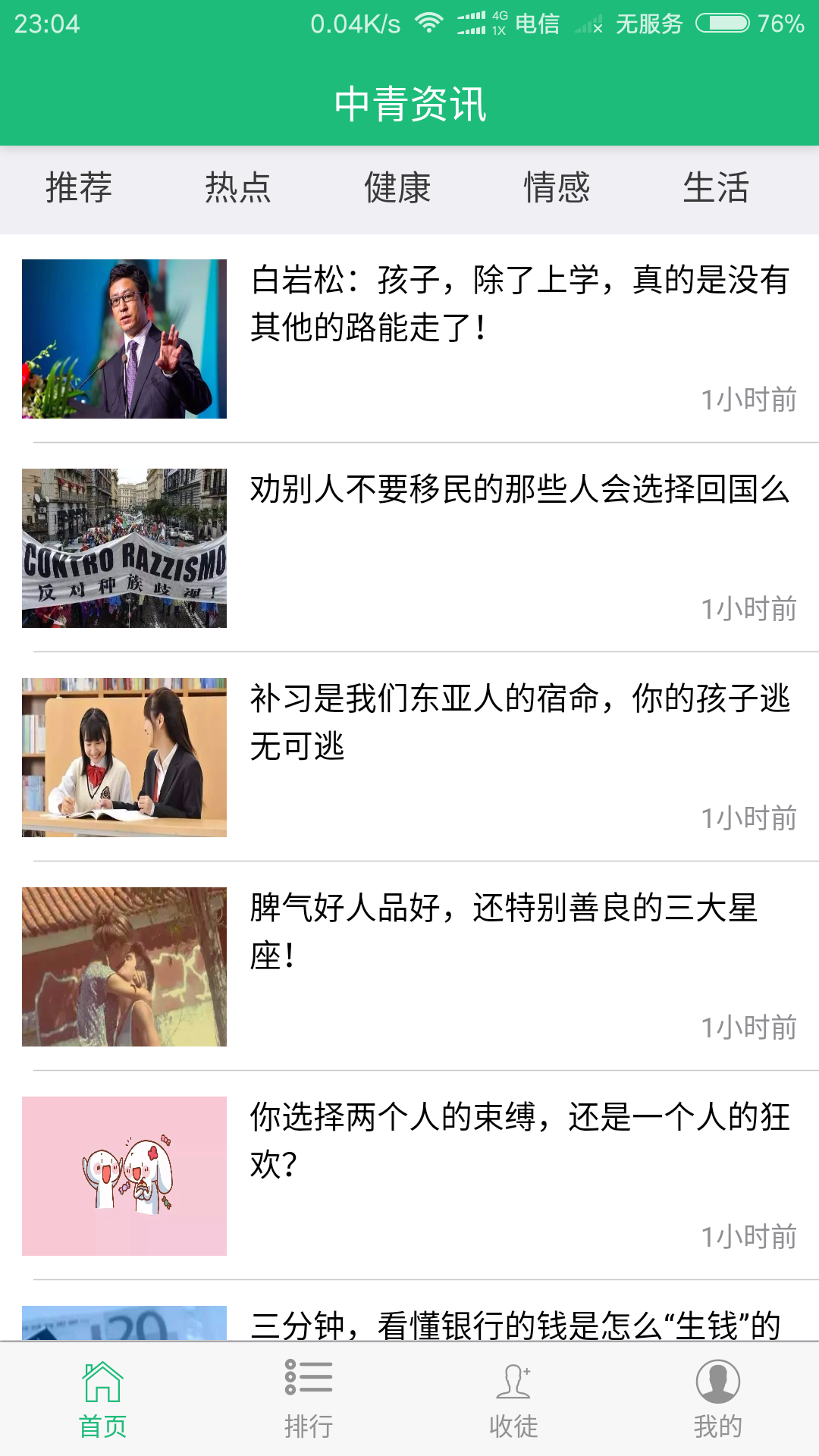Open the 收徒 section
Image resolution: width=819 pixels, height=1456 pixels.
pyautogui.click(x=513, y=1400)
